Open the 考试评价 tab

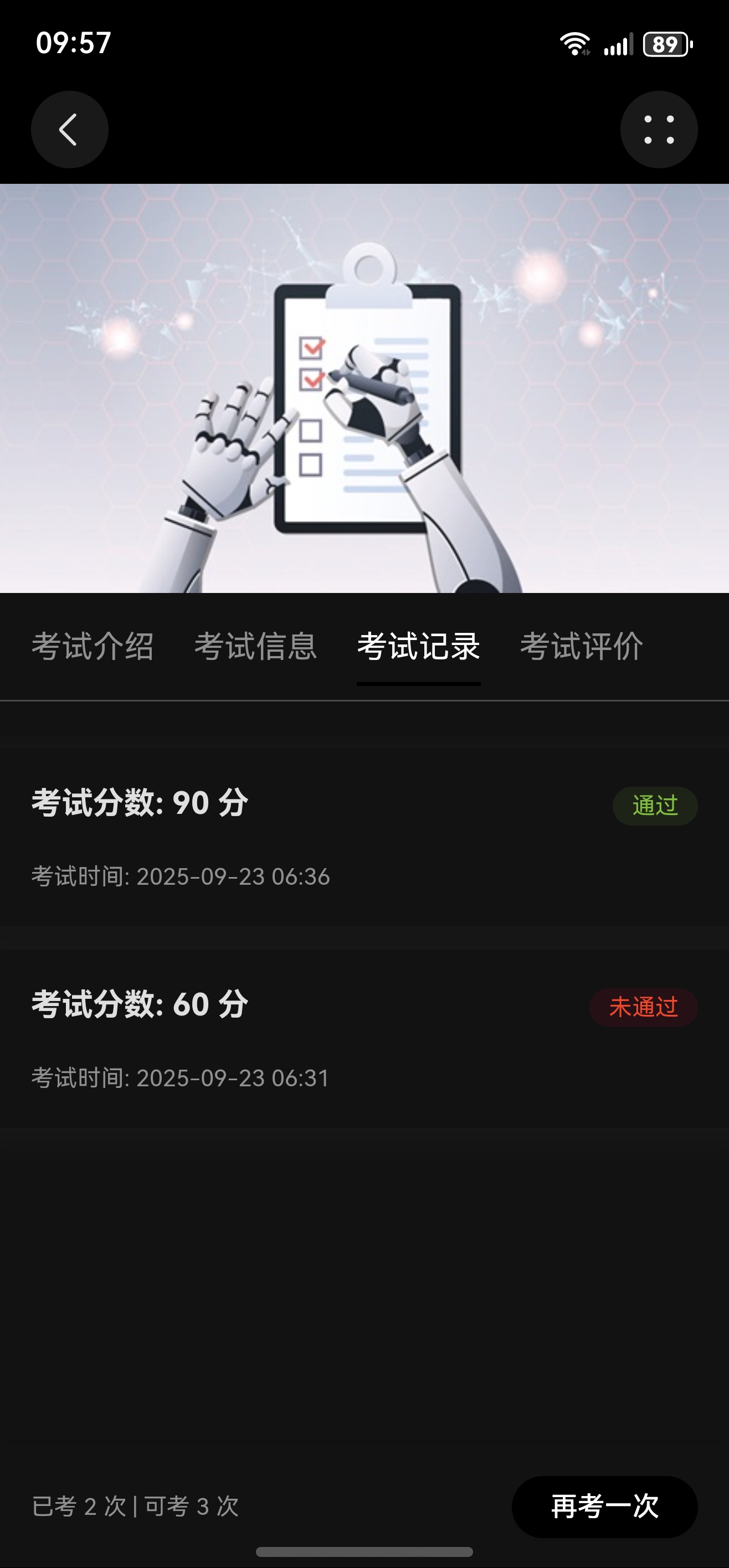click(581, 646)
